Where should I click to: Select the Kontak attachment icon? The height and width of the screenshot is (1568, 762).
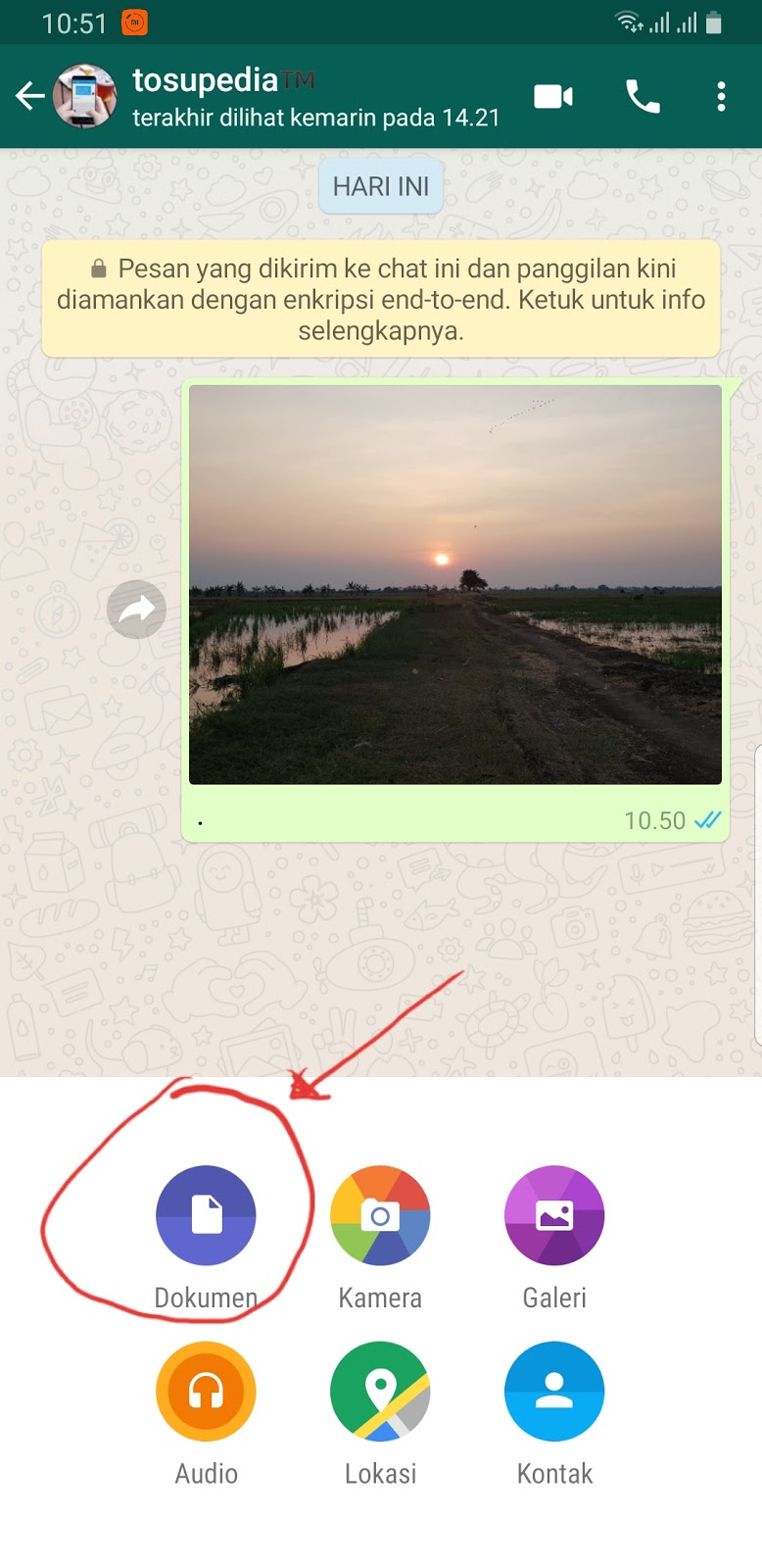pyautogui.click(x=553, y=1392)
